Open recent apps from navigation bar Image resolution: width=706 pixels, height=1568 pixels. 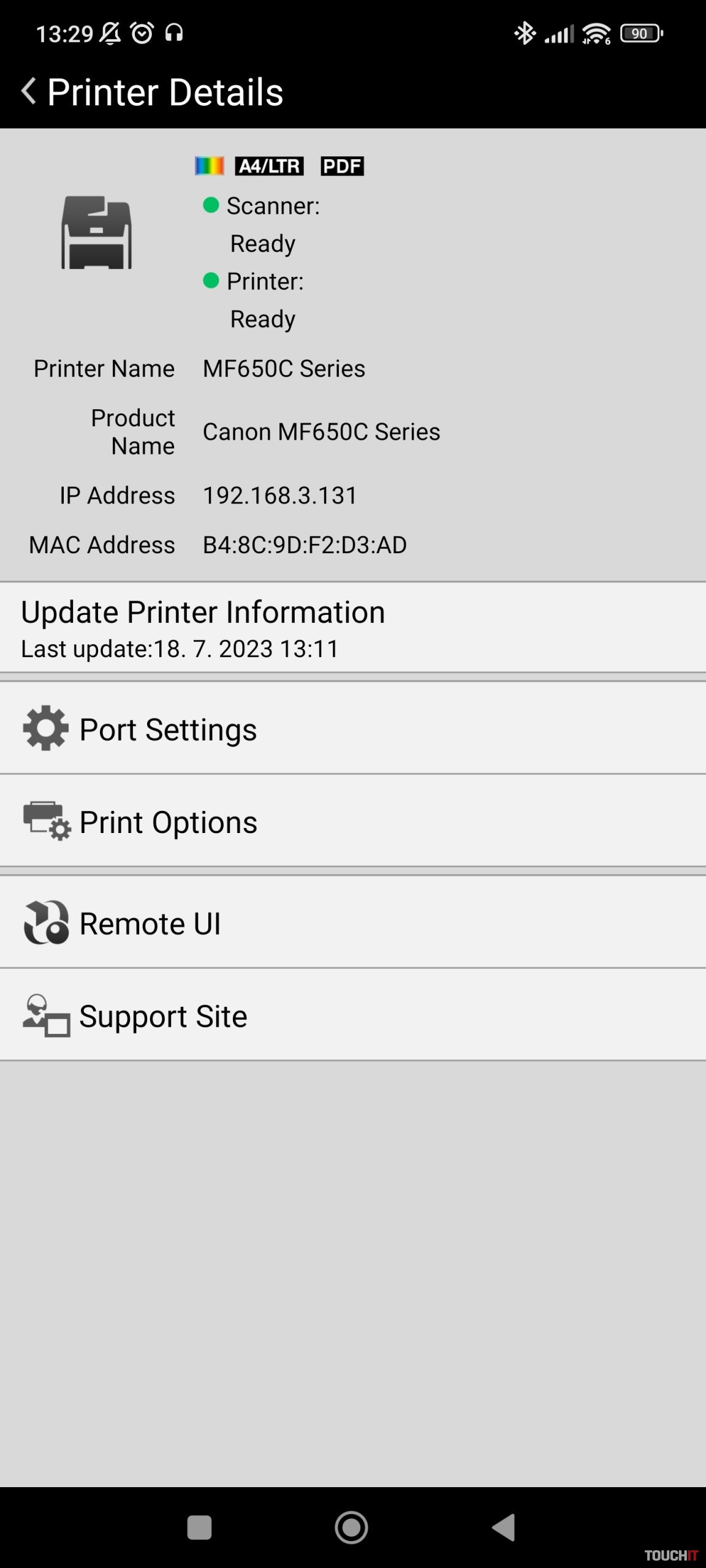199,1527
